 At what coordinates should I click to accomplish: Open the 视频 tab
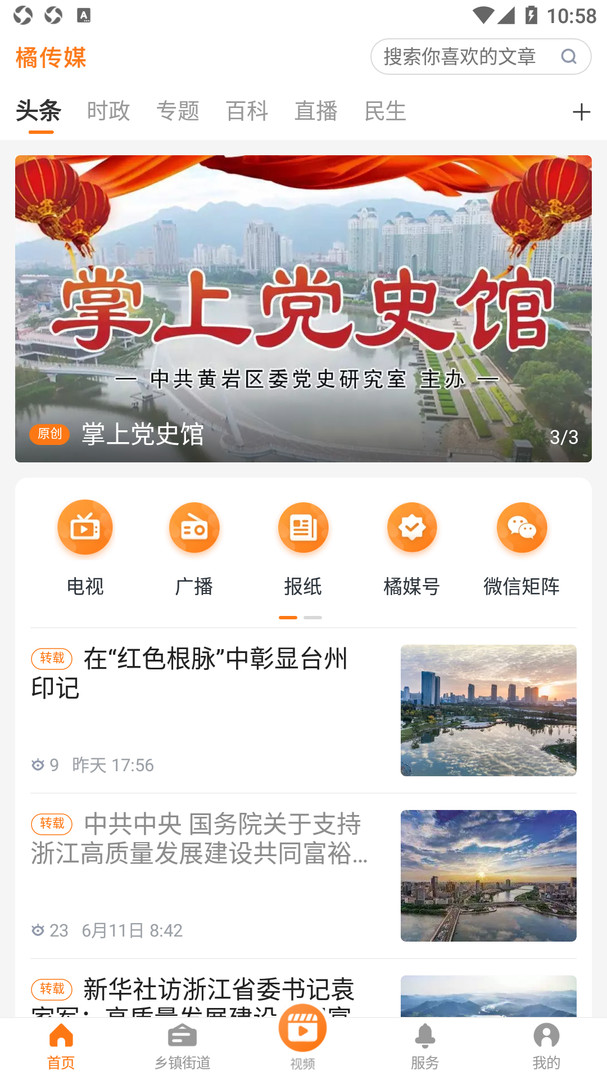coord(303,1040)
